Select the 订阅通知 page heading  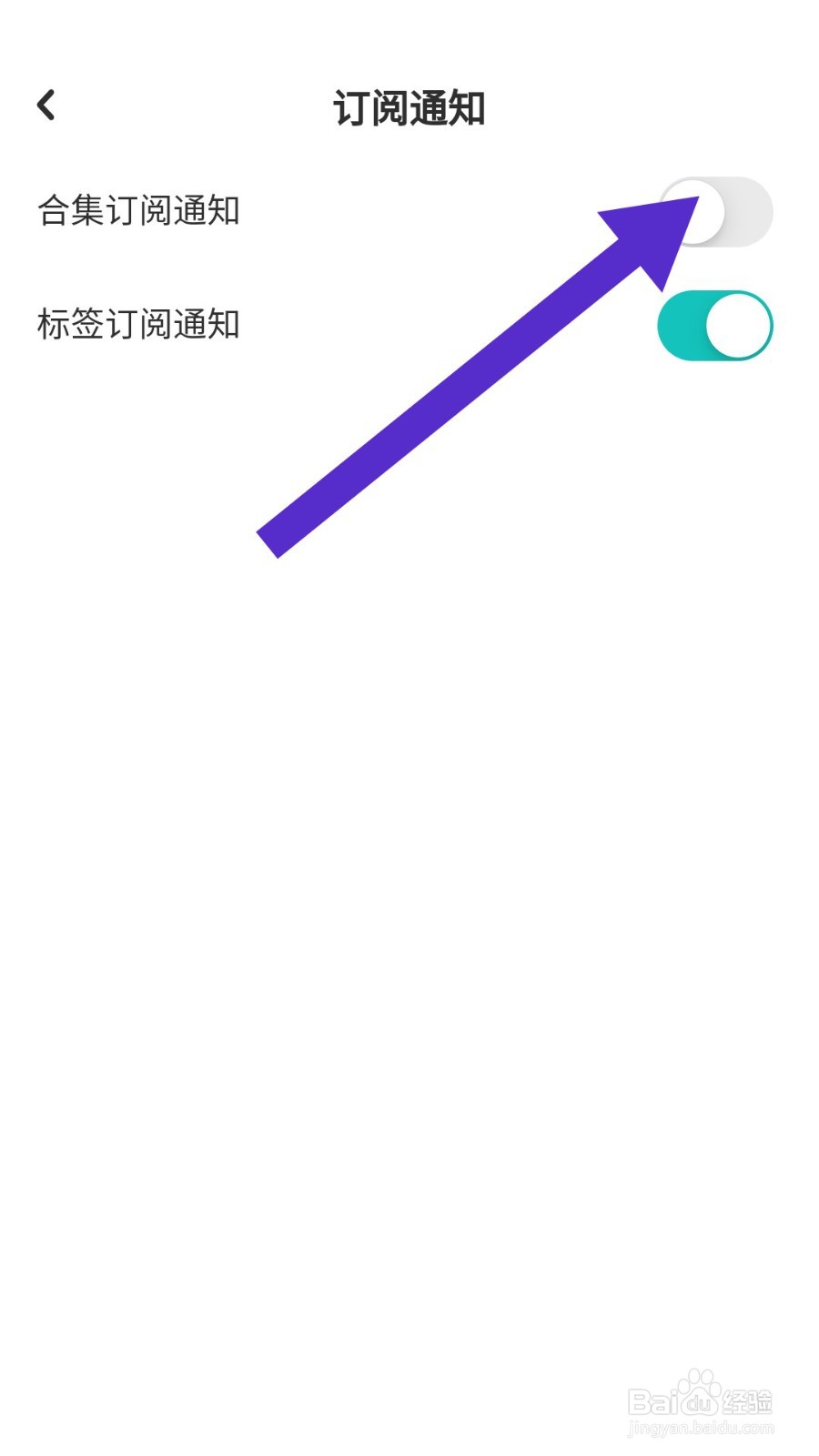pos(410,106)
